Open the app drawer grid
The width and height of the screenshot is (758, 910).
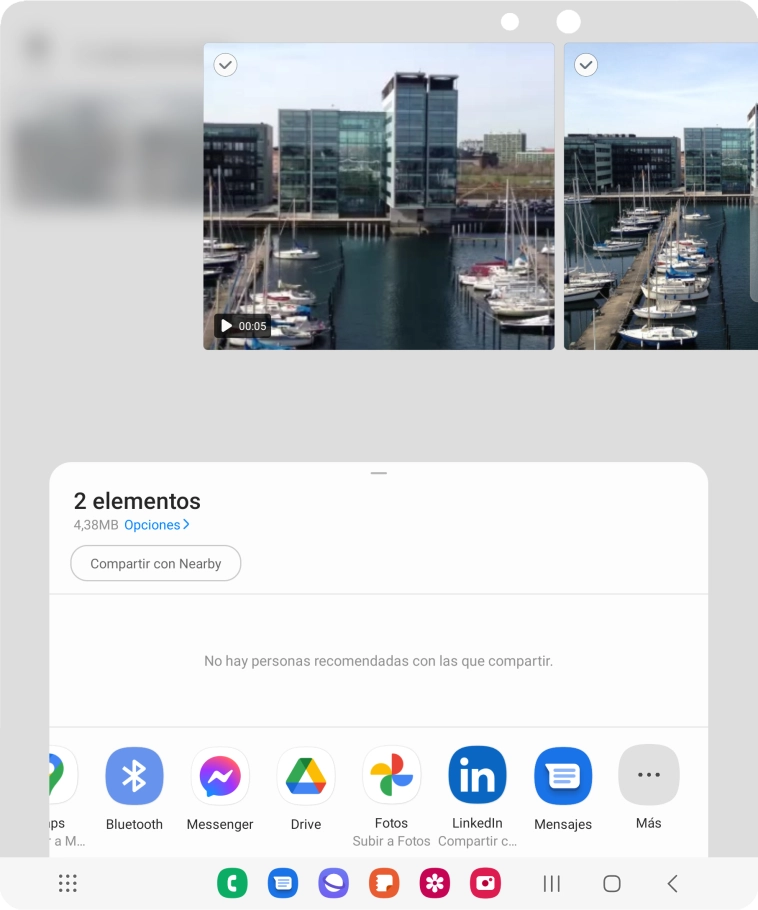click(x=68, y=883)
